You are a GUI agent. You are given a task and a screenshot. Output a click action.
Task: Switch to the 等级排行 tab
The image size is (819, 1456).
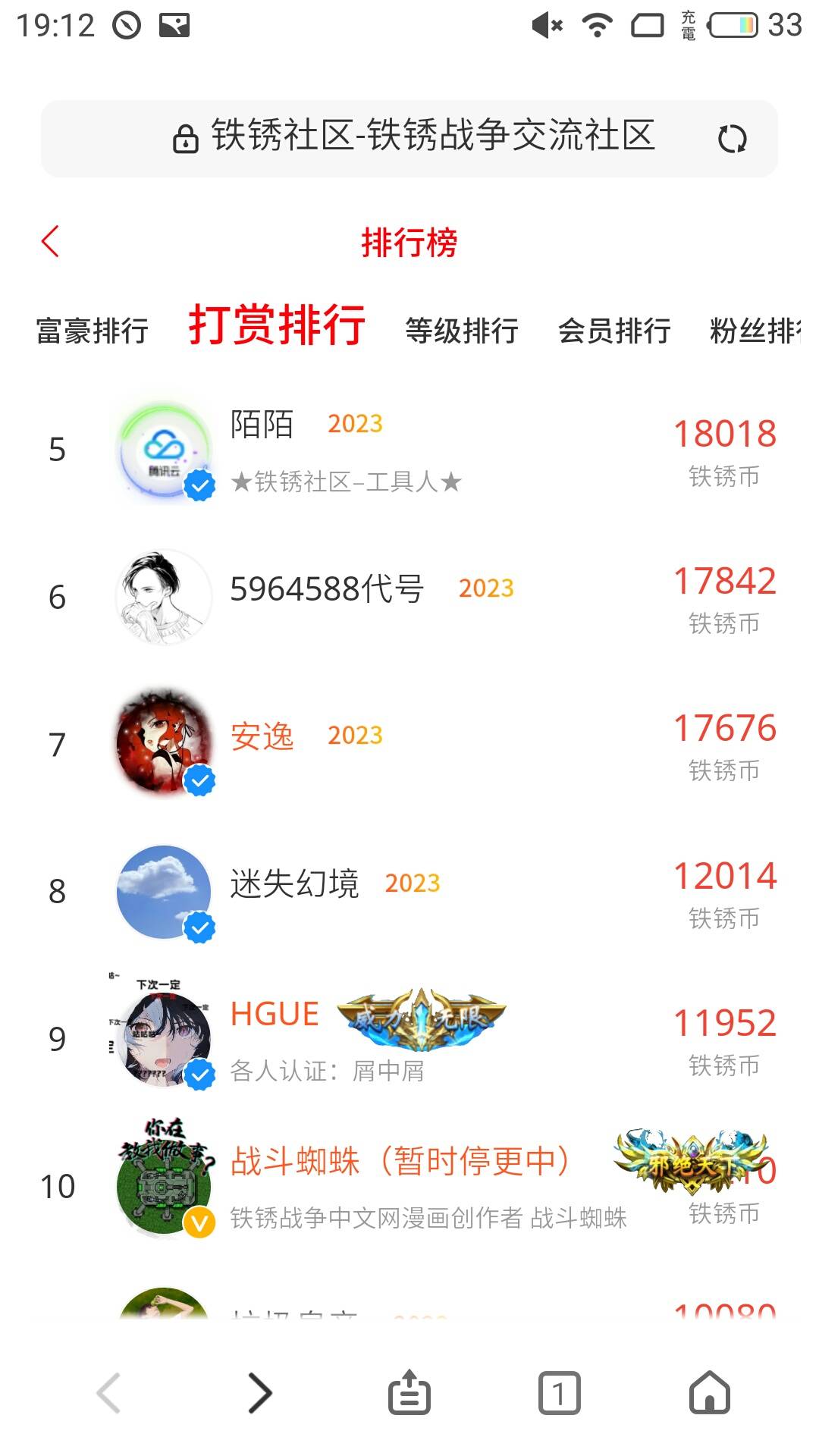click(x=461, y=331)
